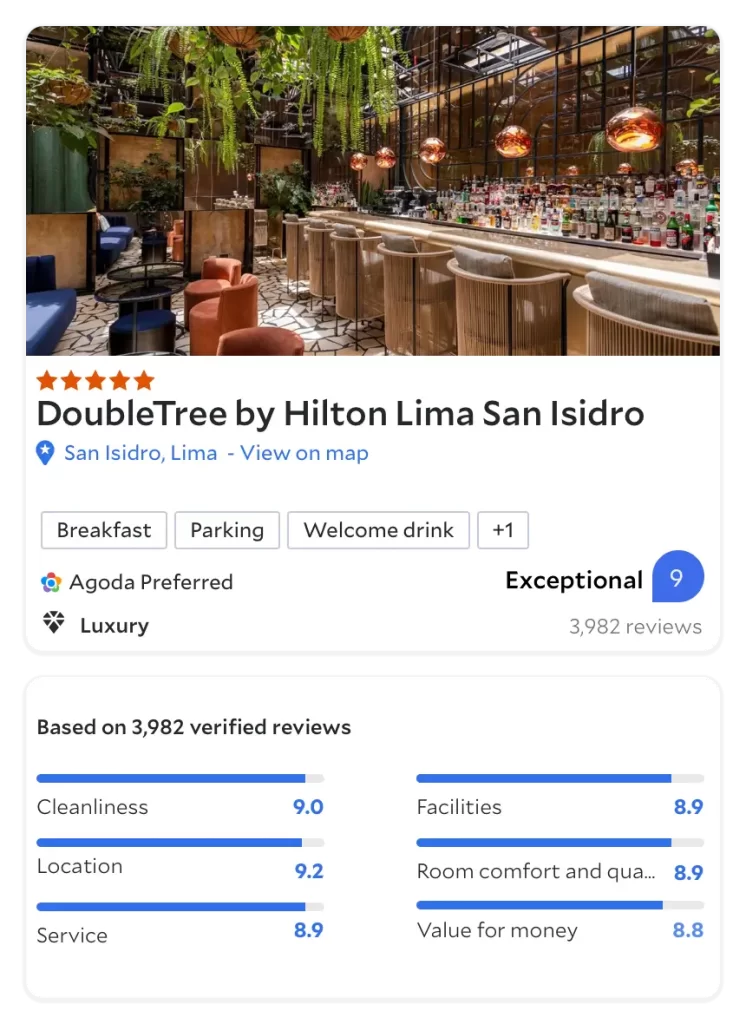Image resolution: width=746 pixels, height=1024 pixels.
Task: Tap the Welcome drink chip
Action: [x=379, y=530]
